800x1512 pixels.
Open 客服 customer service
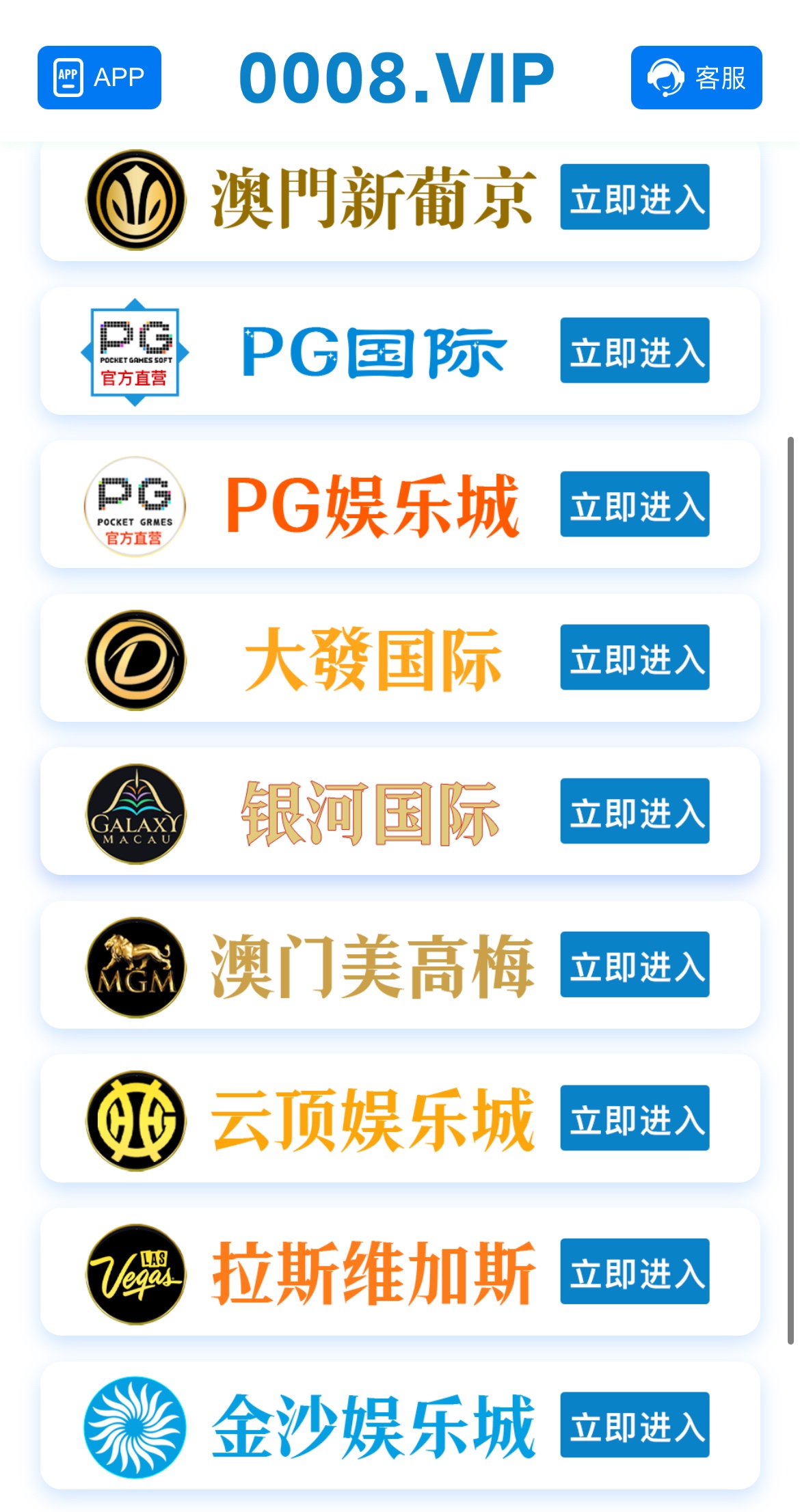point(696,77)
